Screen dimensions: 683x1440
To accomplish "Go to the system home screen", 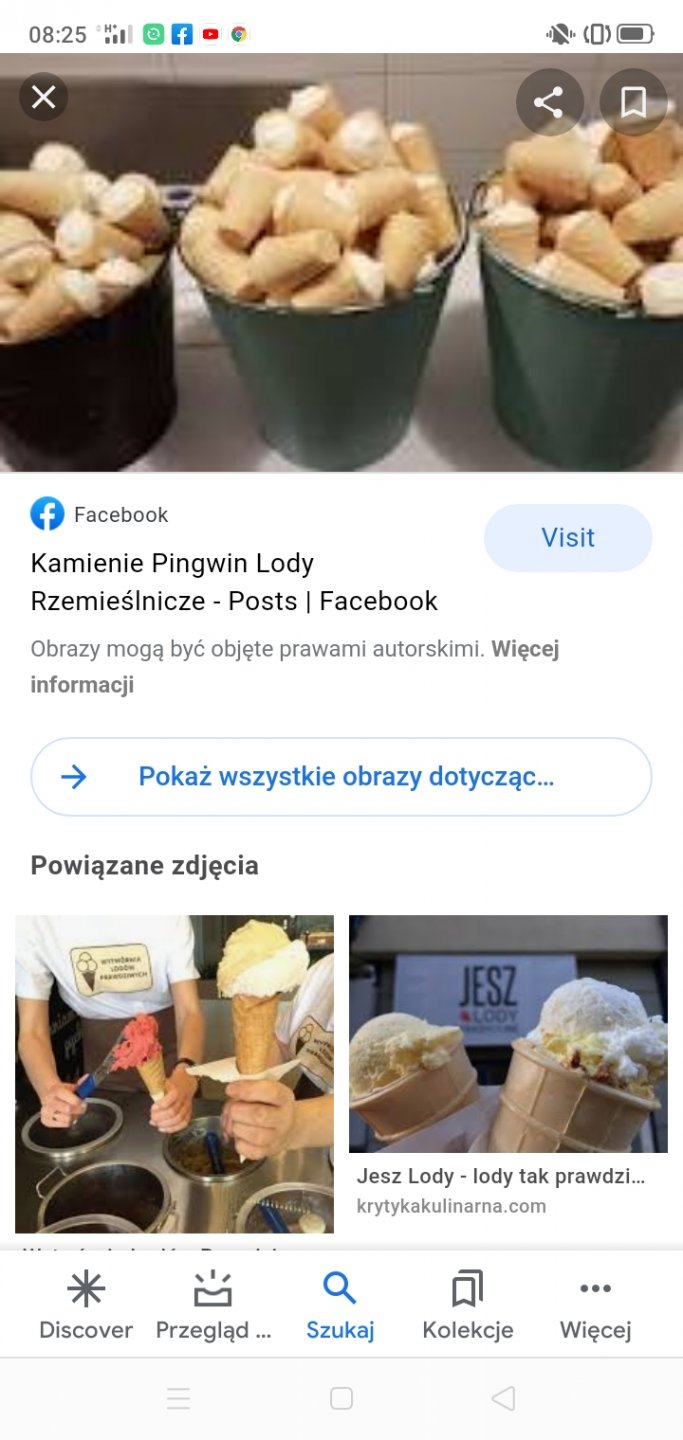I will (341, 1398).
